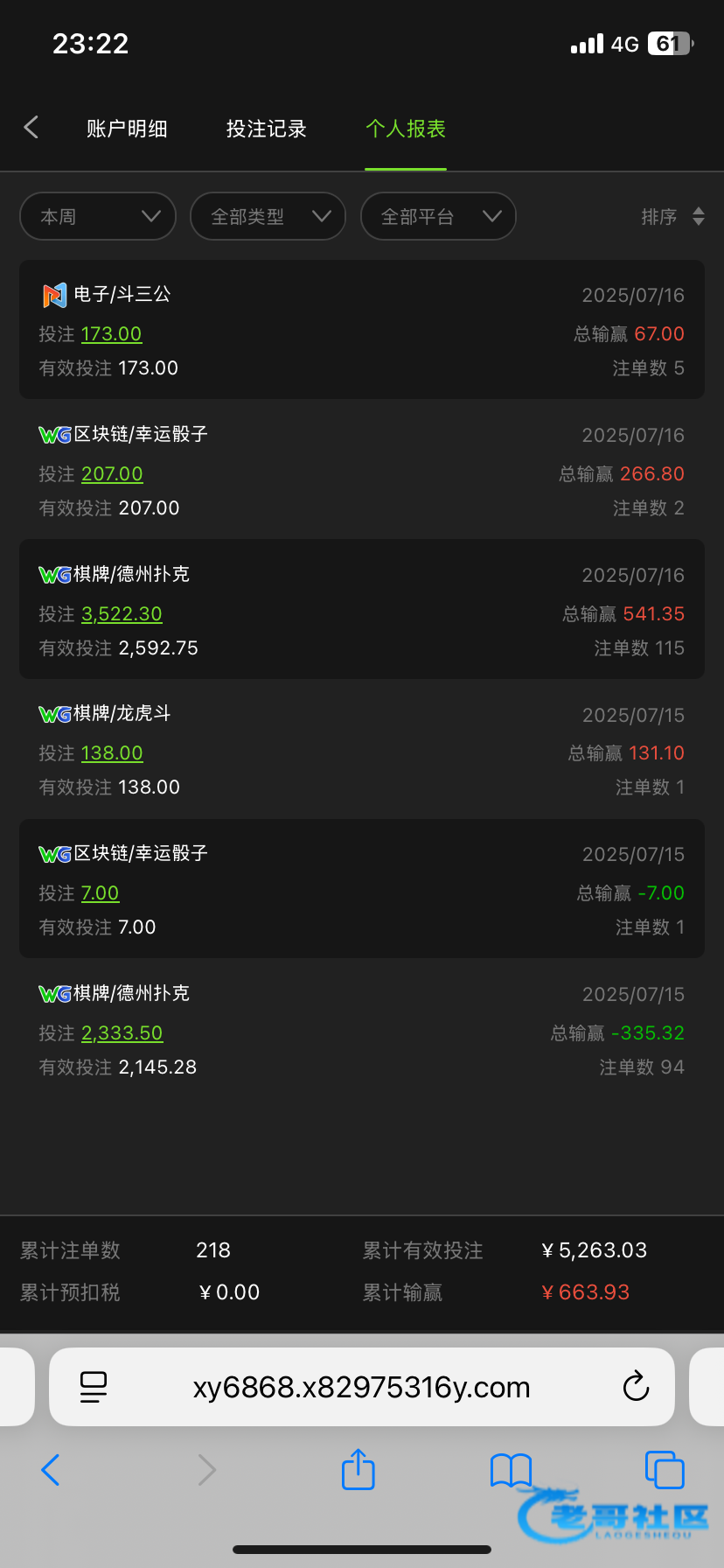This screenshot has width=724, height=1568.
Task: Tap the browser address bar URL
Action: [x=361, y=1387]
